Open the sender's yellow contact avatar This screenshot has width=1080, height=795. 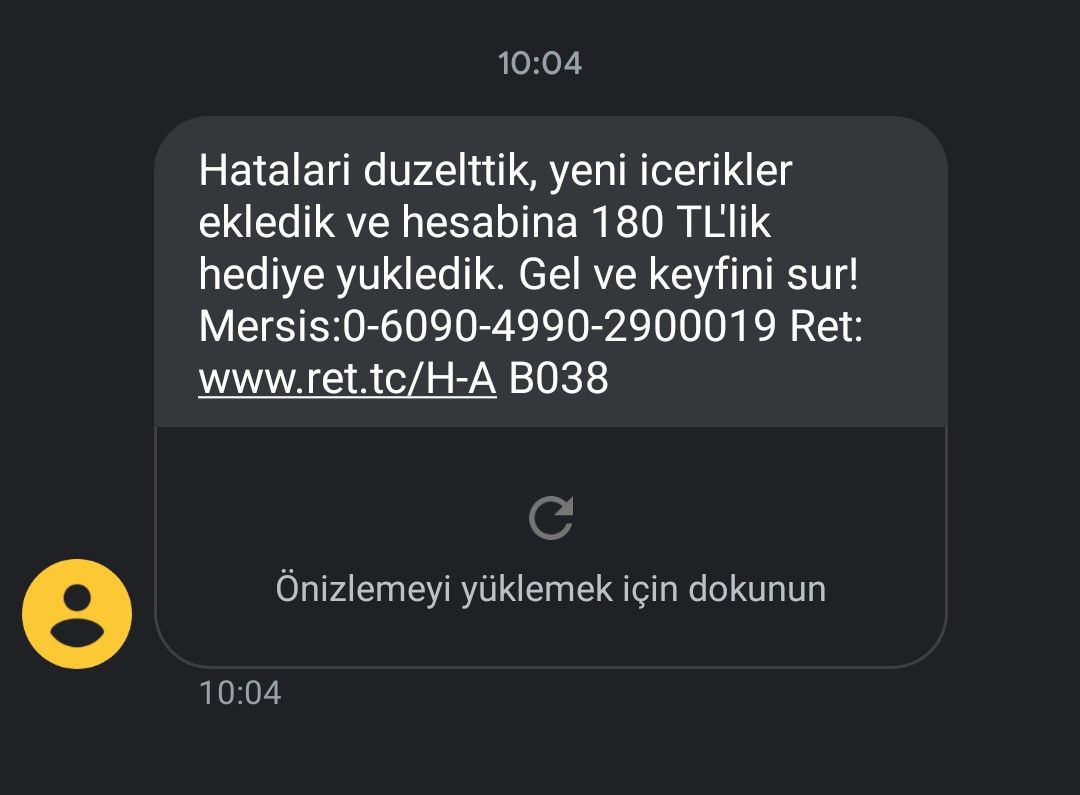(77, 614)
